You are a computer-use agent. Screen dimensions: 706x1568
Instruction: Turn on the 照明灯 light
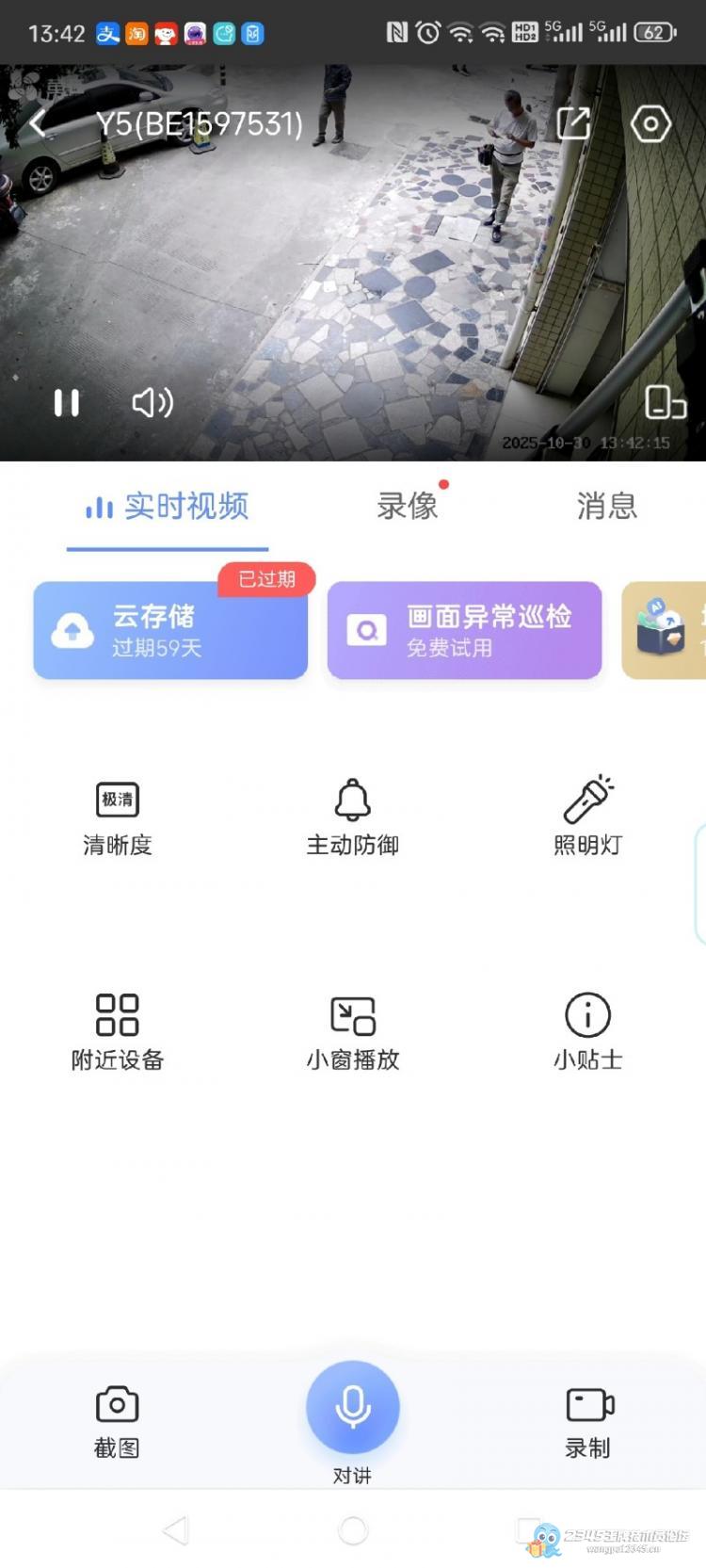tap(588, 817)
